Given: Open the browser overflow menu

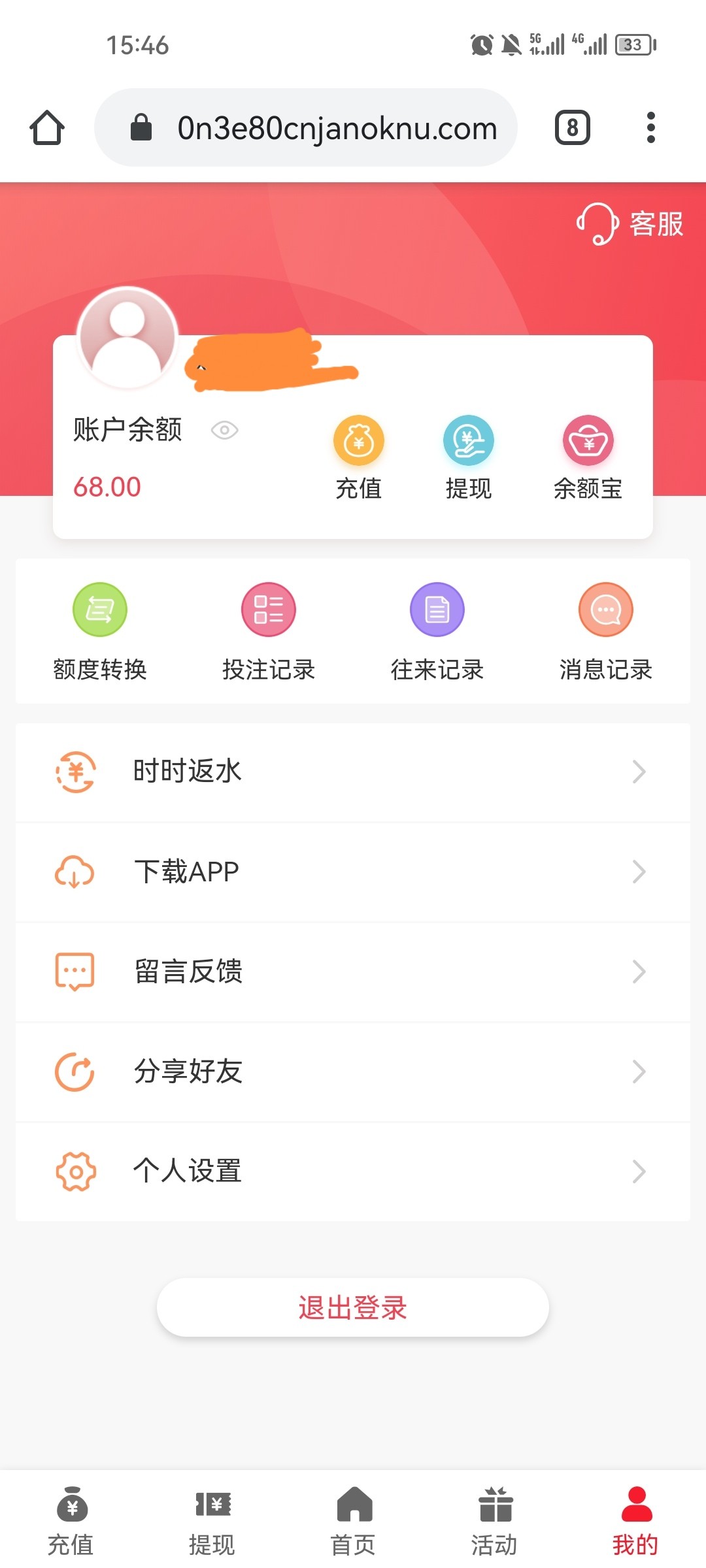Looking at the screenshot, I should point(650,127).
